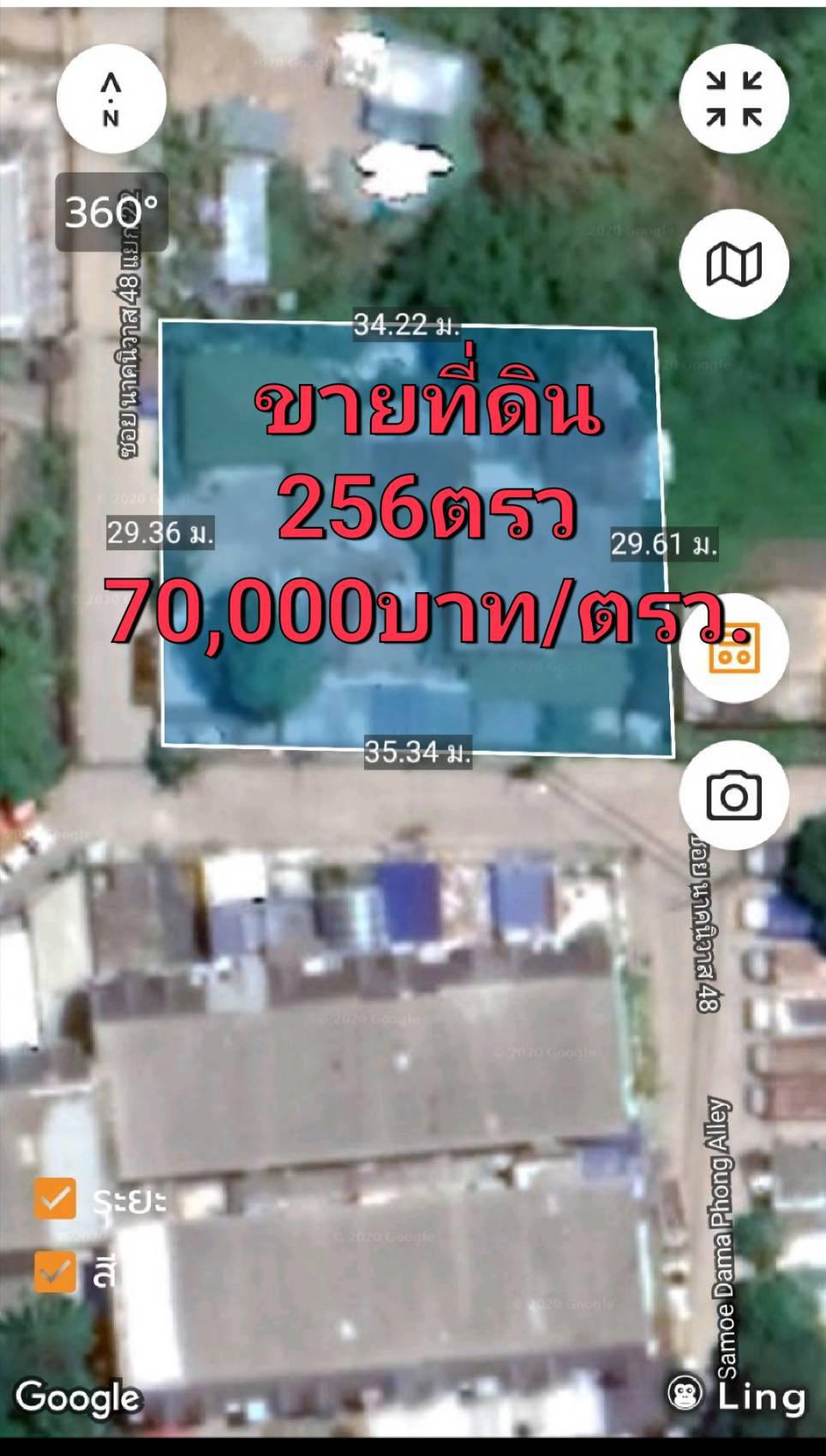
Task: Tap the orange calculator-style icon
Action: pyautogui.click(x=733, y=648)
